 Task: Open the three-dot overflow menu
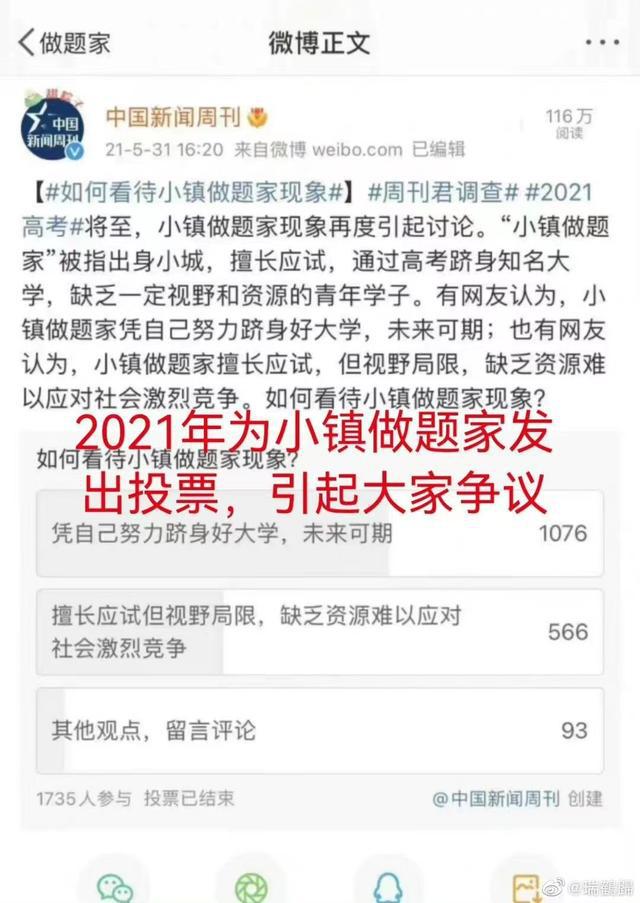click(x=601, y=43)
